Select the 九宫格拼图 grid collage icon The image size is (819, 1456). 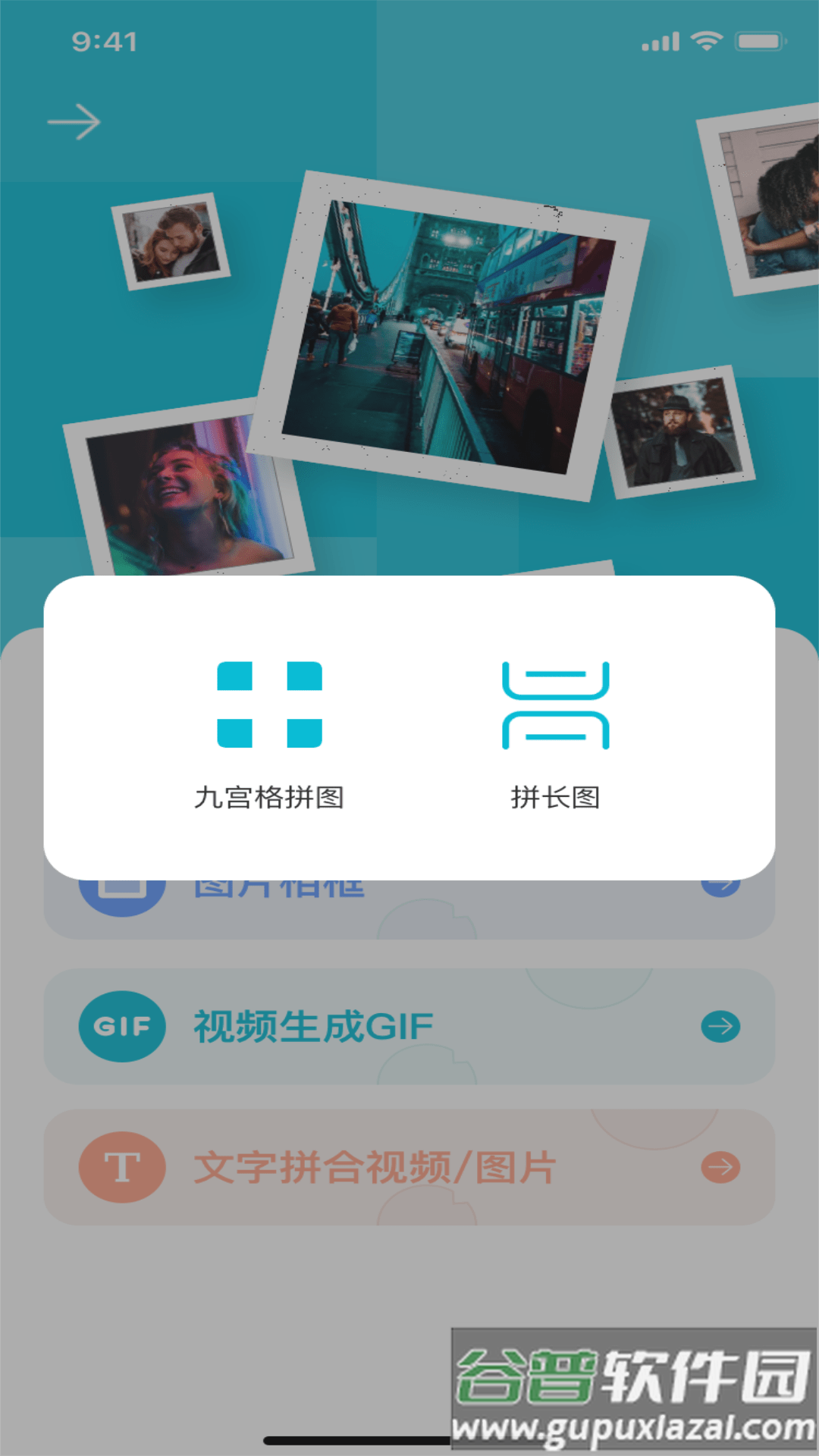[271, 701]
